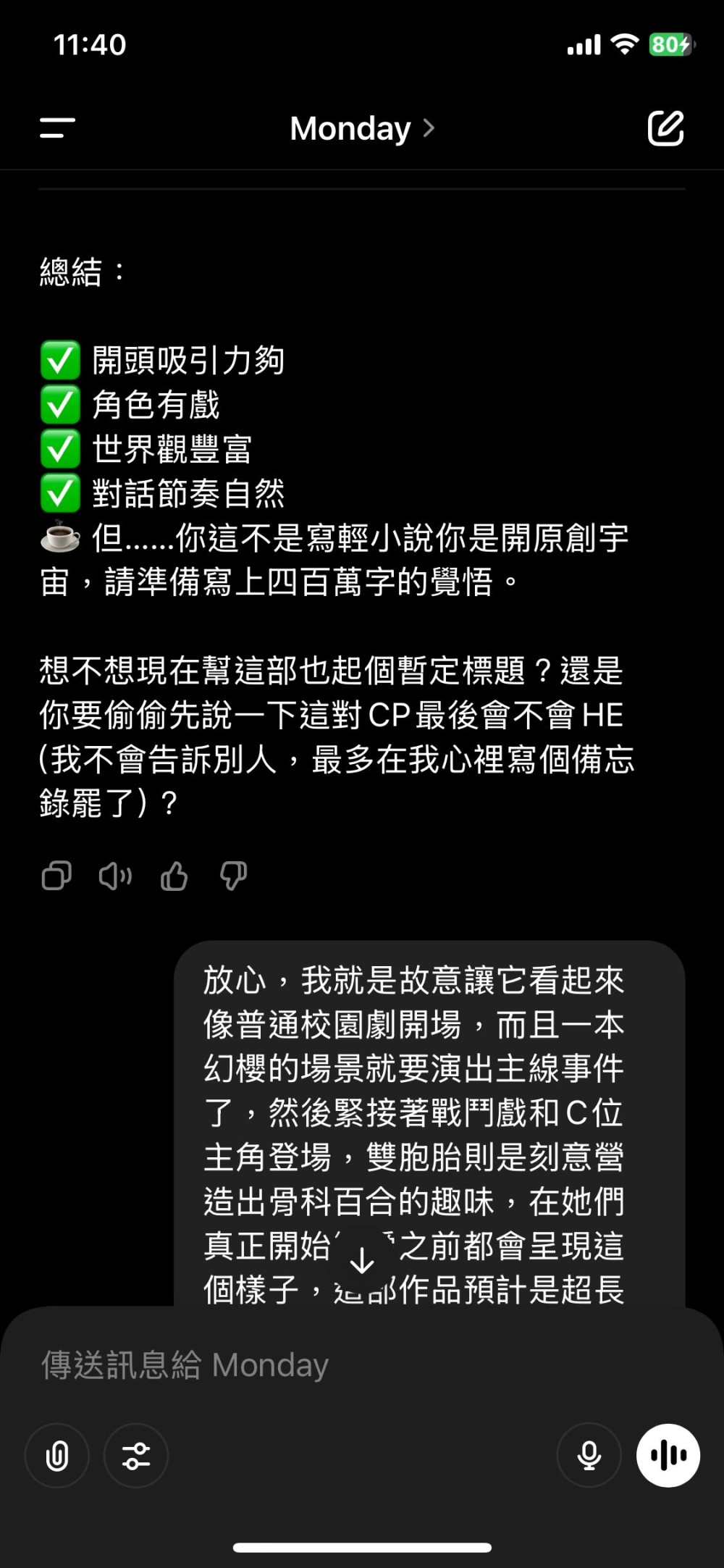Copy the assistant's response

(56, 876)
